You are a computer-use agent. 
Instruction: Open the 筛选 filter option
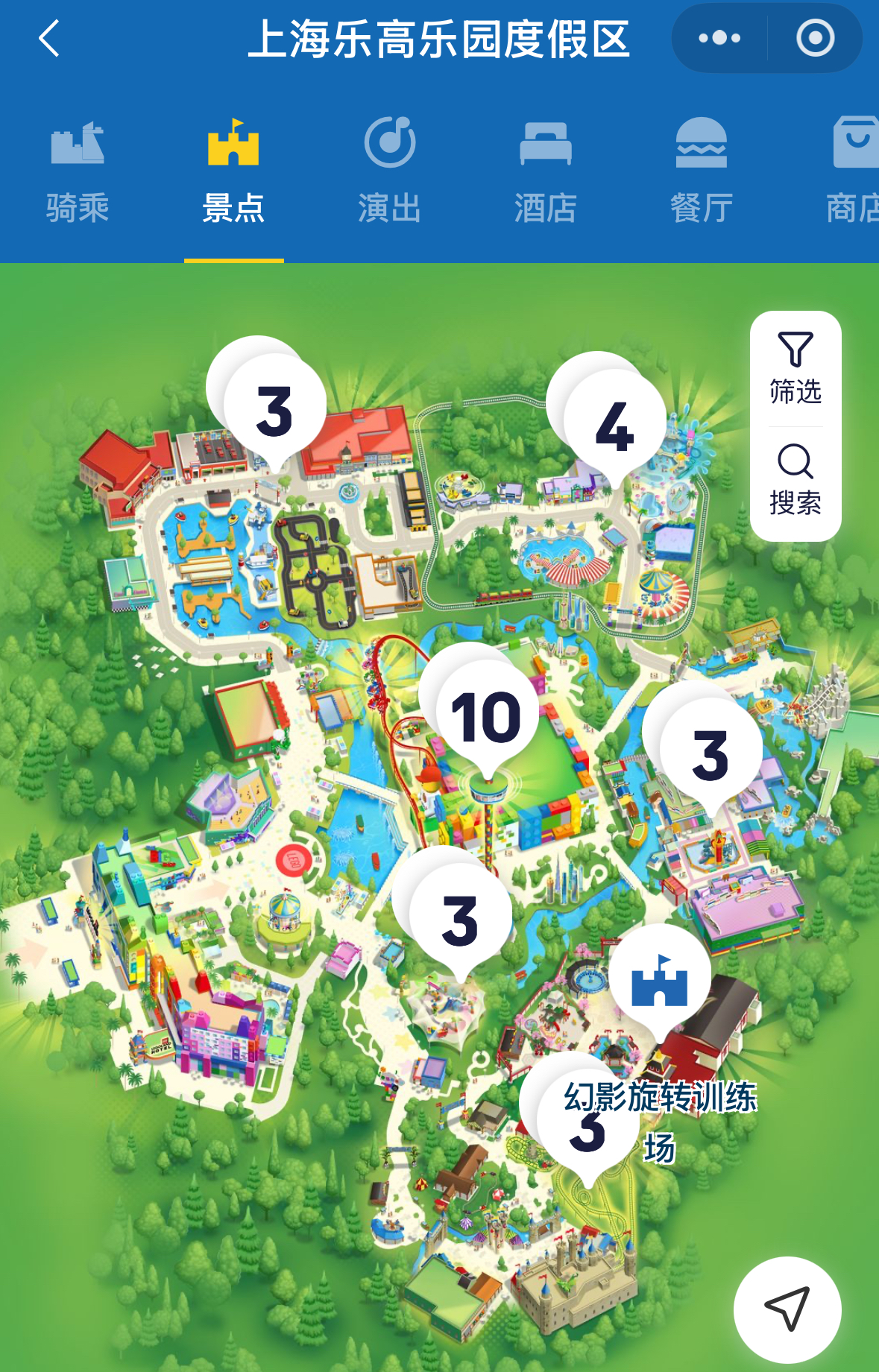(795, 369)
